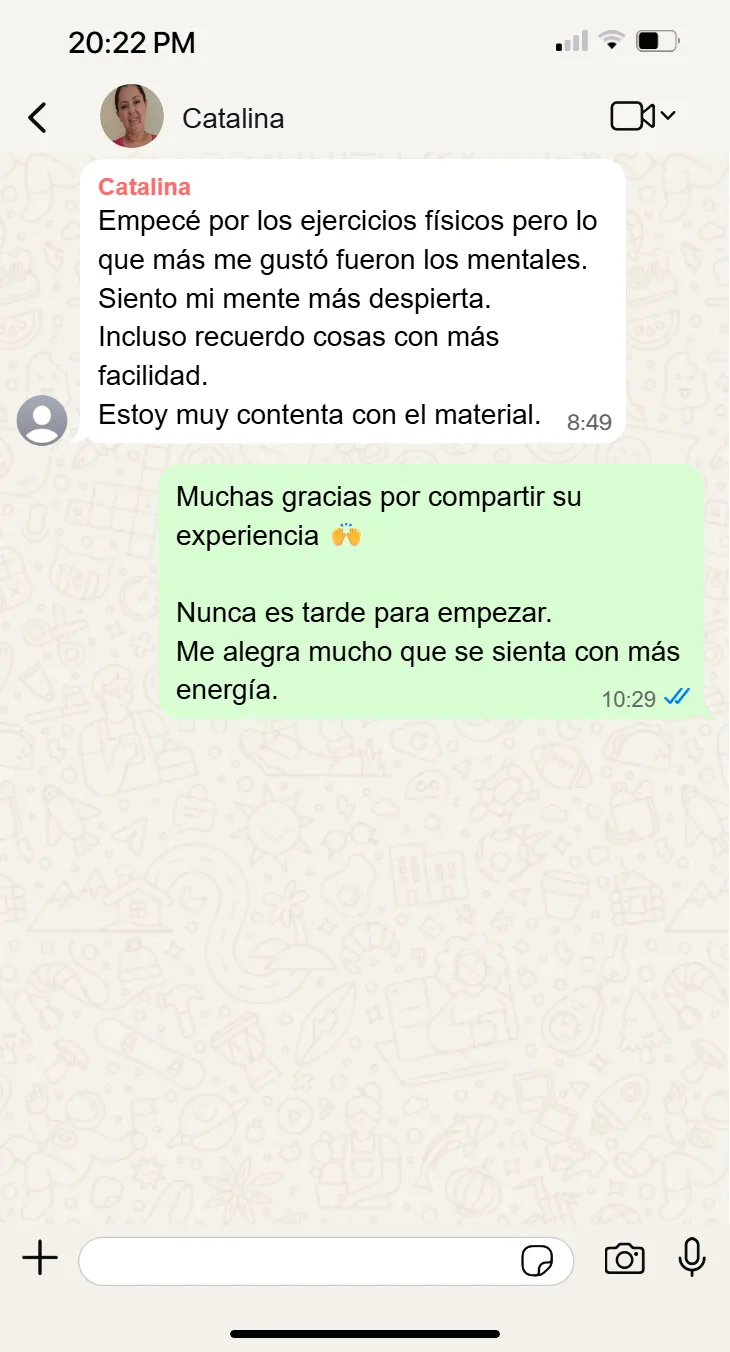Start a video call with Catalina
Screen dimensions: 730x1352
coord(633,116)
